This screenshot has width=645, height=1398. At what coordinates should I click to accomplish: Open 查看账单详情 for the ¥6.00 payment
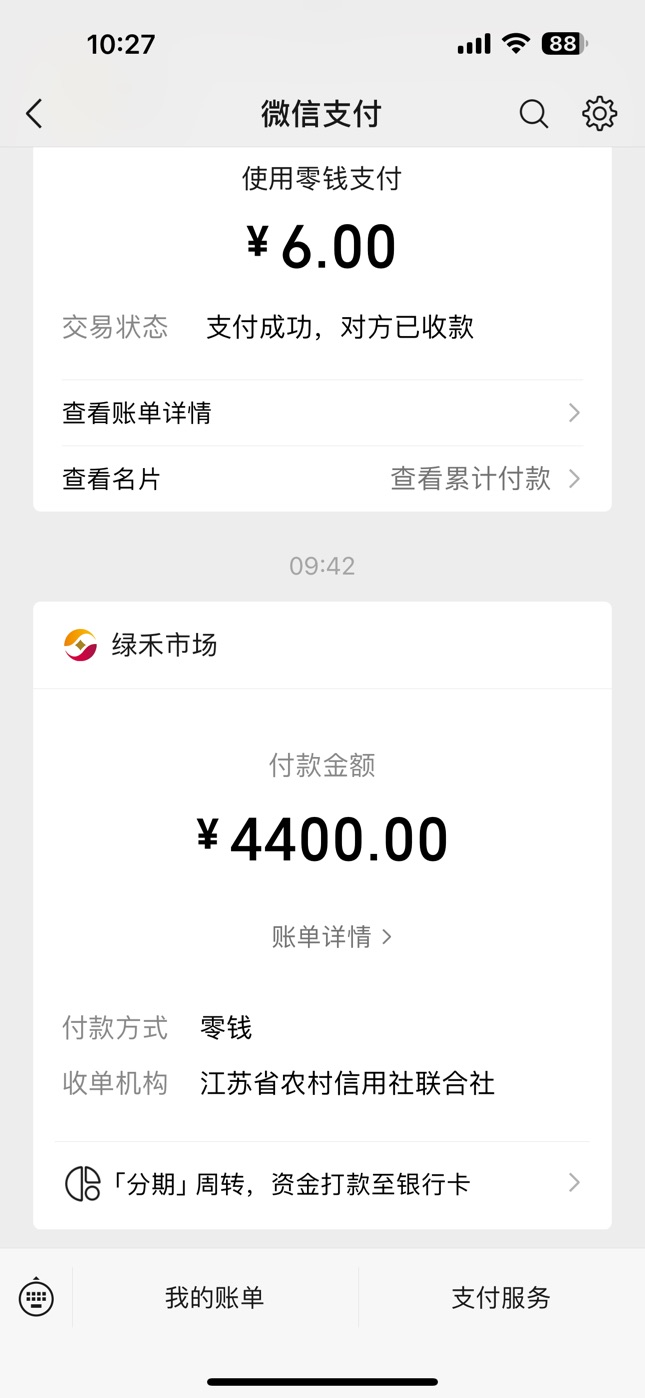point(322,413)
